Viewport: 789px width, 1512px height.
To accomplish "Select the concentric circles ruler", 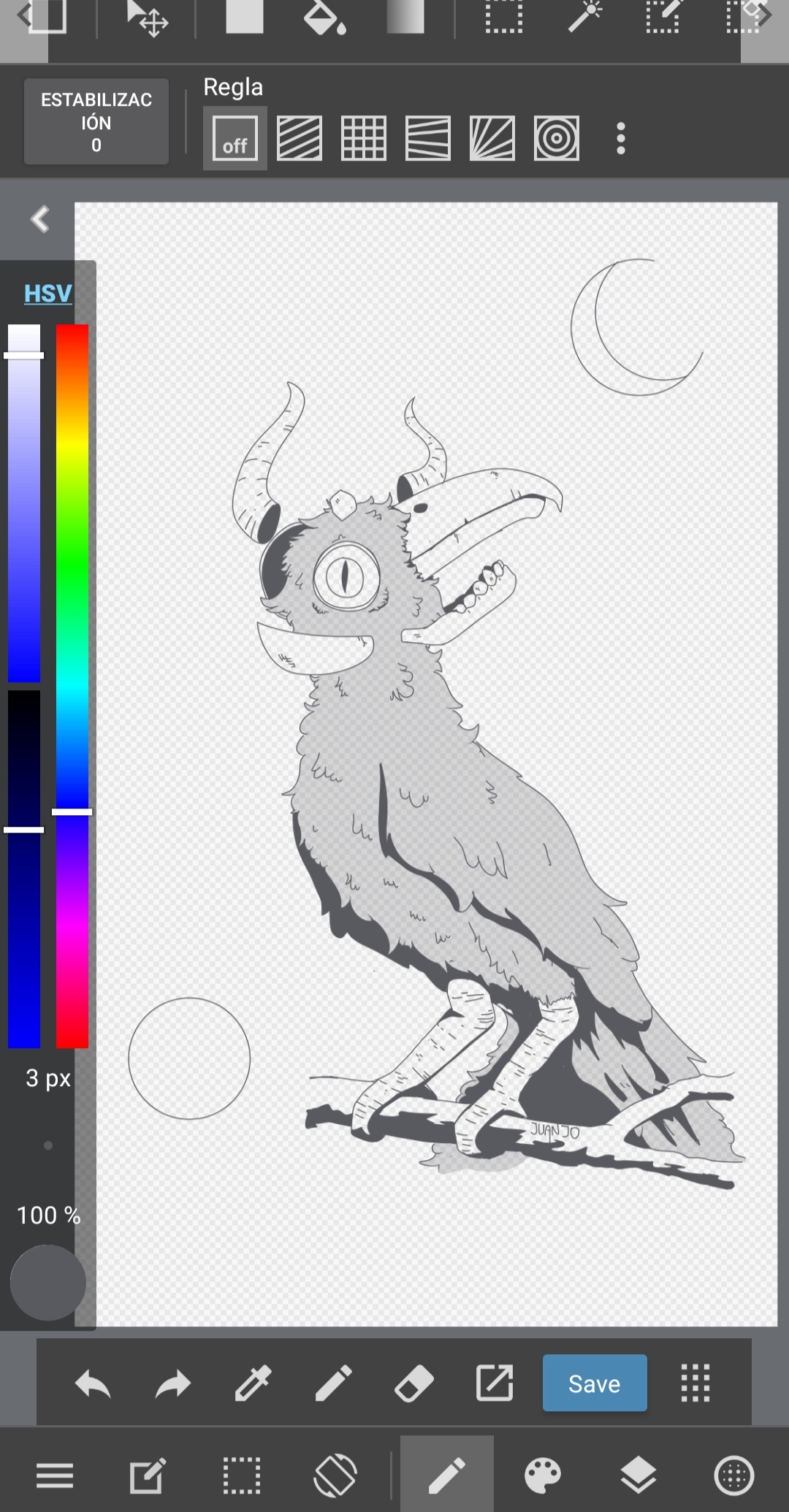I will (x=557, y=138).
